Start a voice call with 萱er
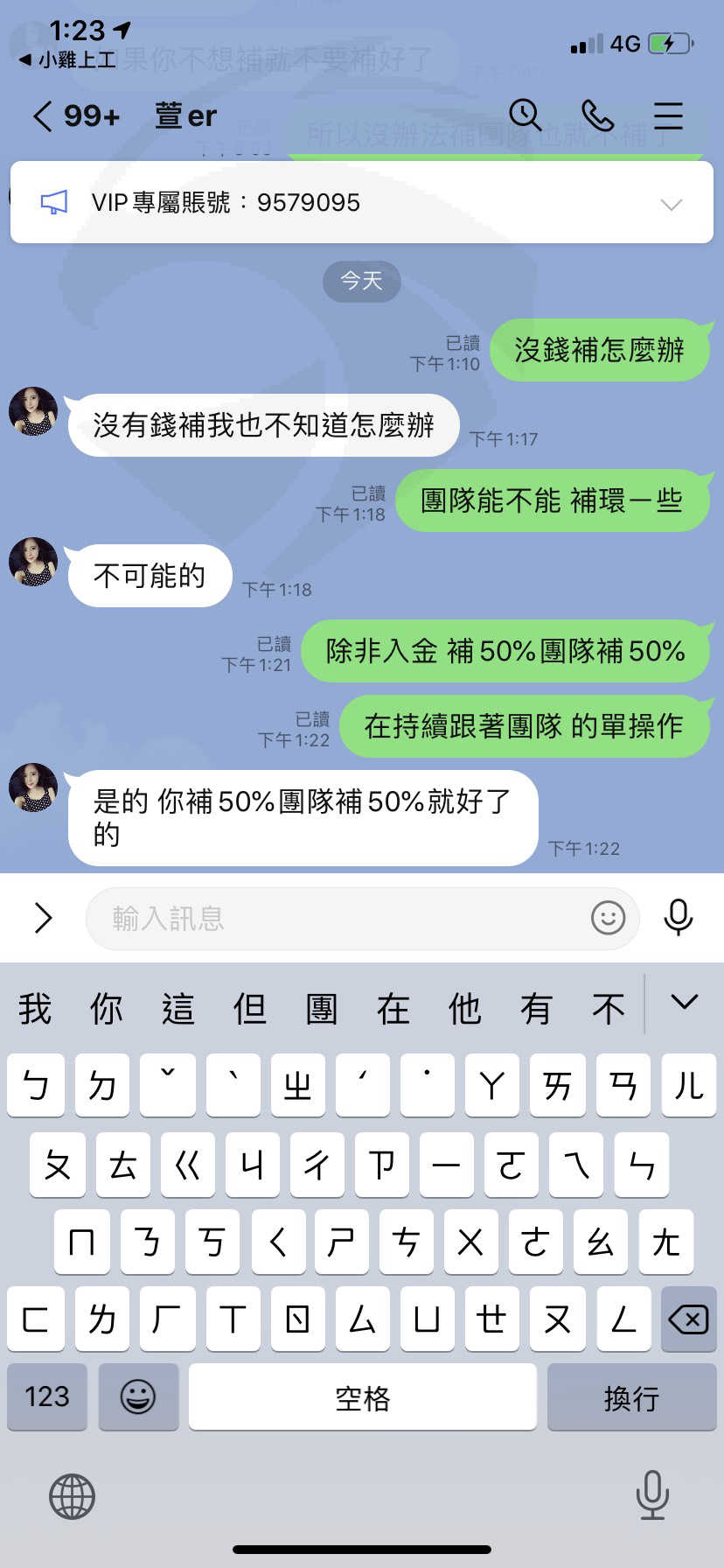The image size is (724, 1568). [597, 115]
